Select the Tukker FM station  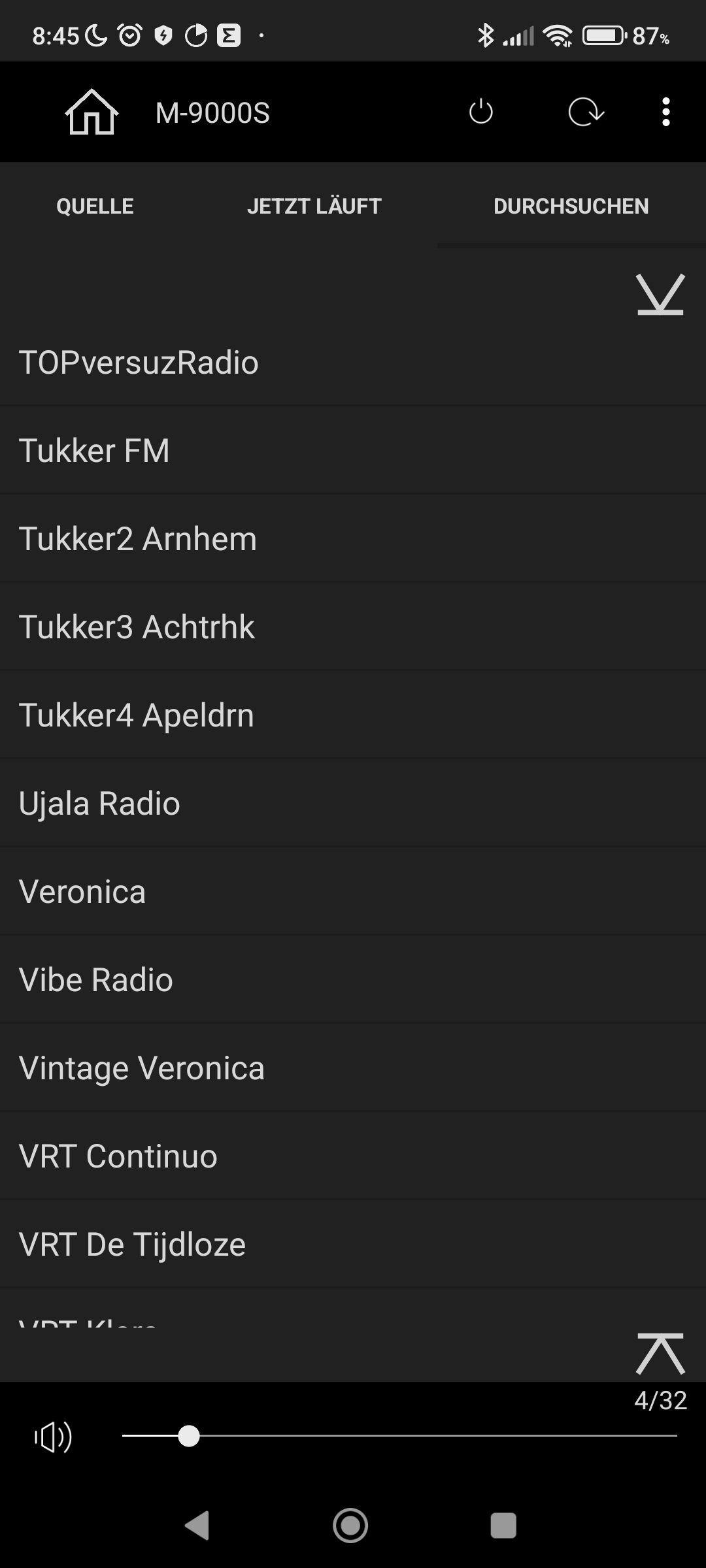(94, 451)
